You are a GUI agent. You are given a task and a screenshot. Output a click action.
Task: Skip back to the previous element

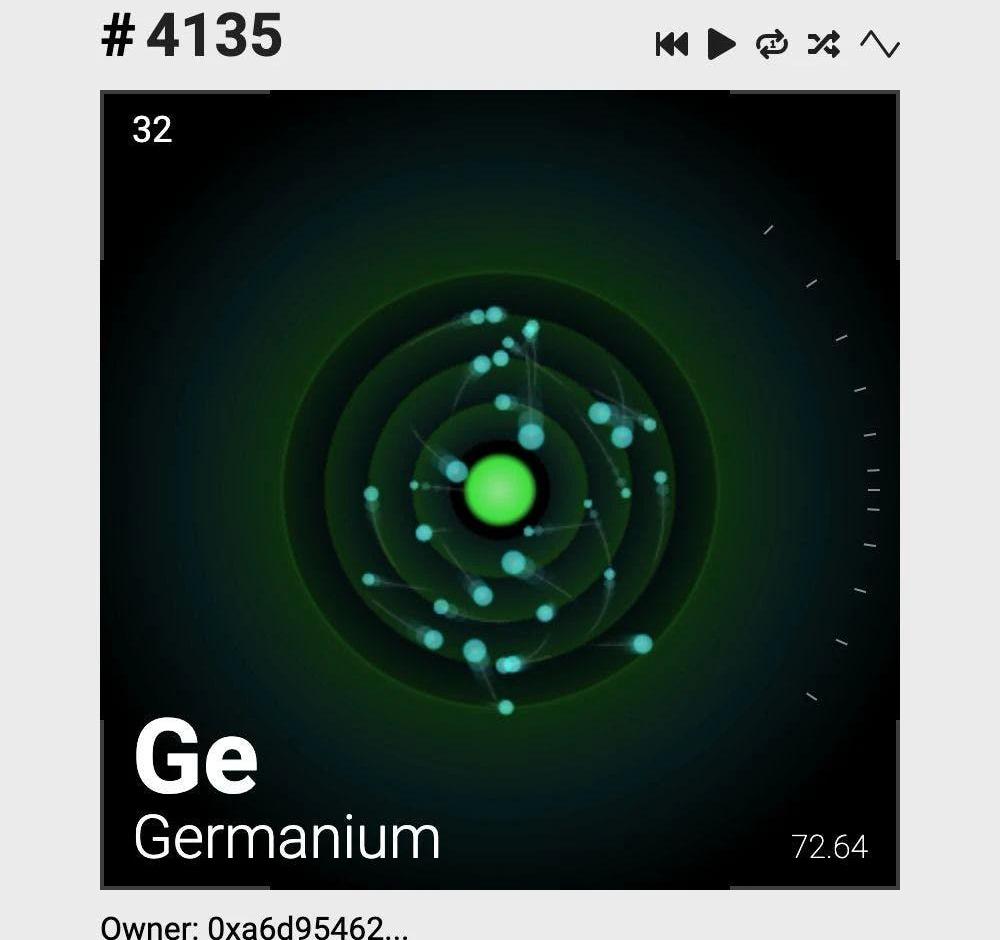671,44
